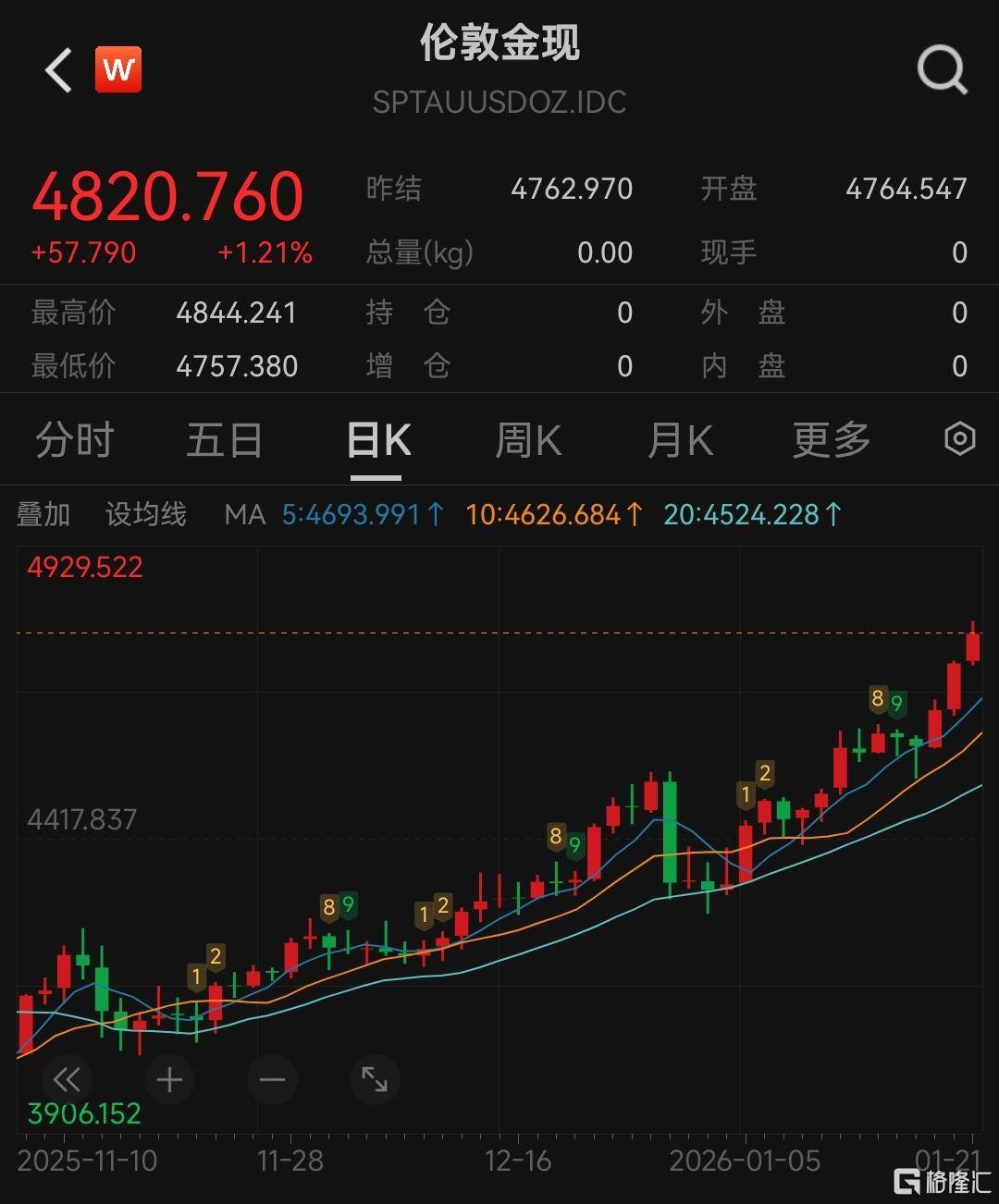Click the 月K monthly chart option
This screenshot has width=999, height=1204.
tap(679, 440)
